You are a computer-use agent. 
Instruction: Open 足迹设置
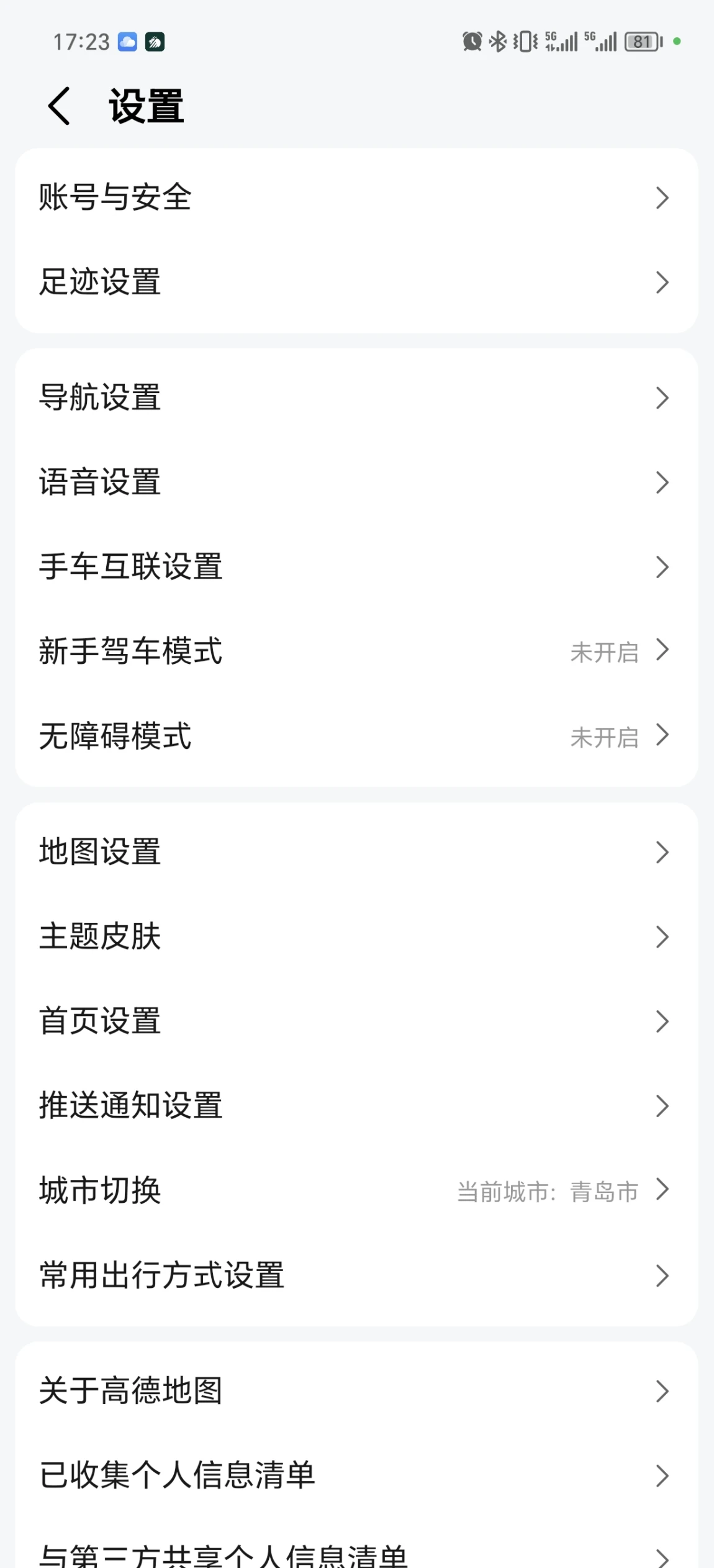357,283
